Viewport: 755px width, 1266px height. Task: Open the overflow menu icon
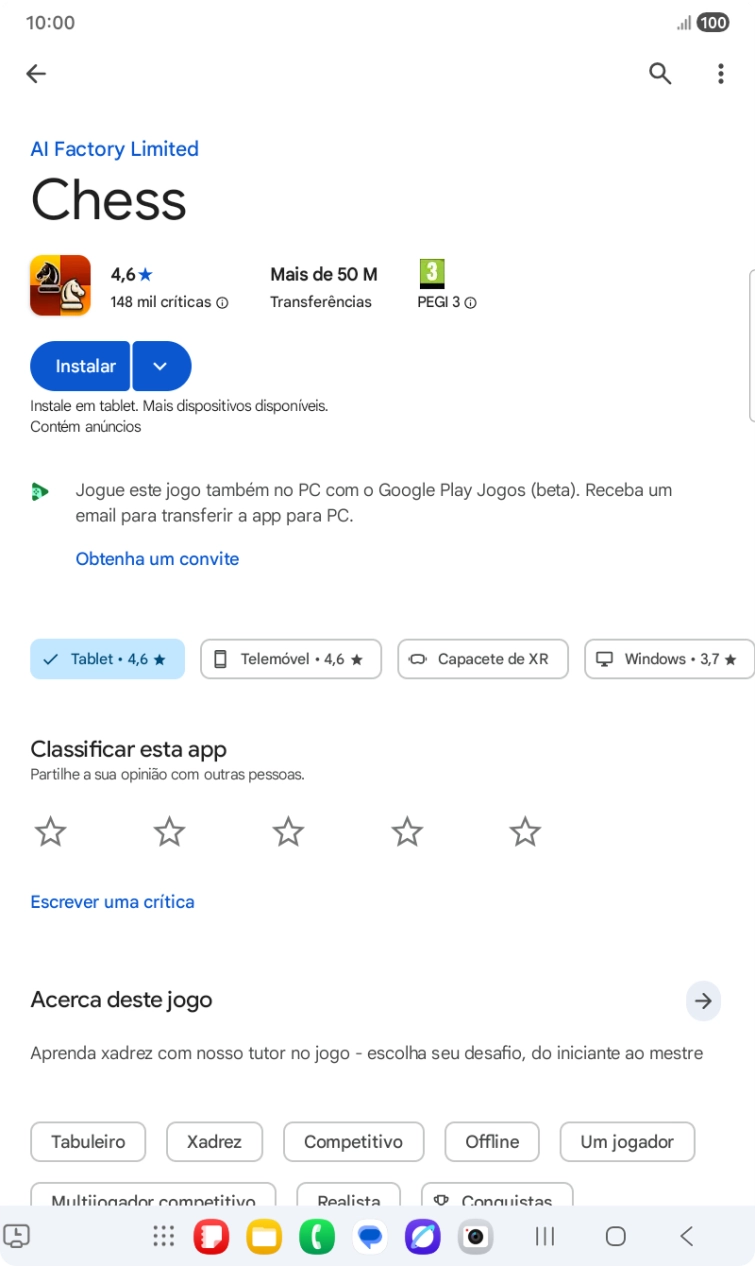[719, 73]
